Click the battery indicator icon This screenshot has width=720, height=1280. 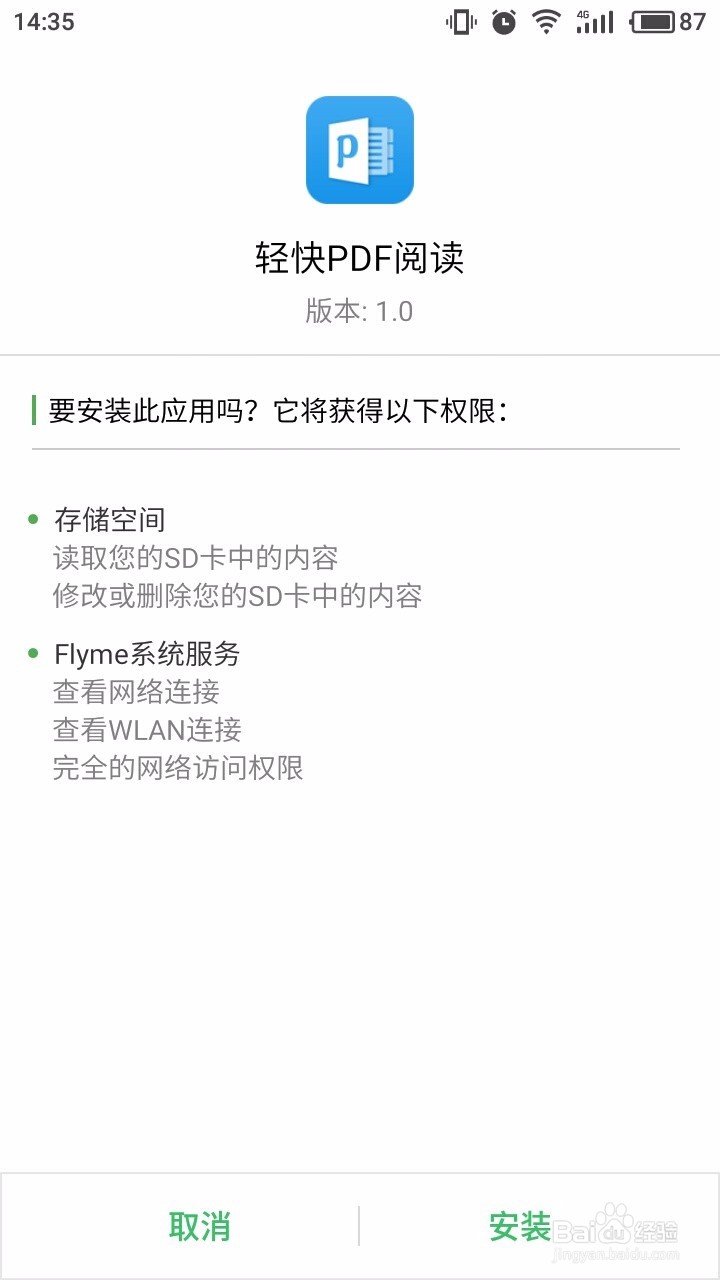652,21
